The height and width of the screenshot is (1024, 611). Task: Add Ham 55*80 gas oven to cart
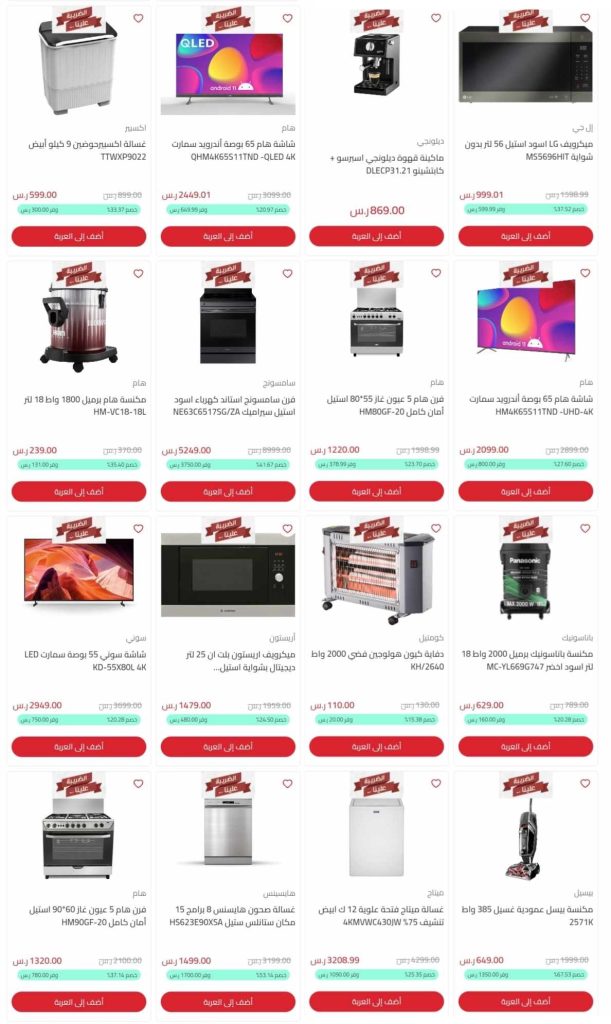(x=376, y=491)
